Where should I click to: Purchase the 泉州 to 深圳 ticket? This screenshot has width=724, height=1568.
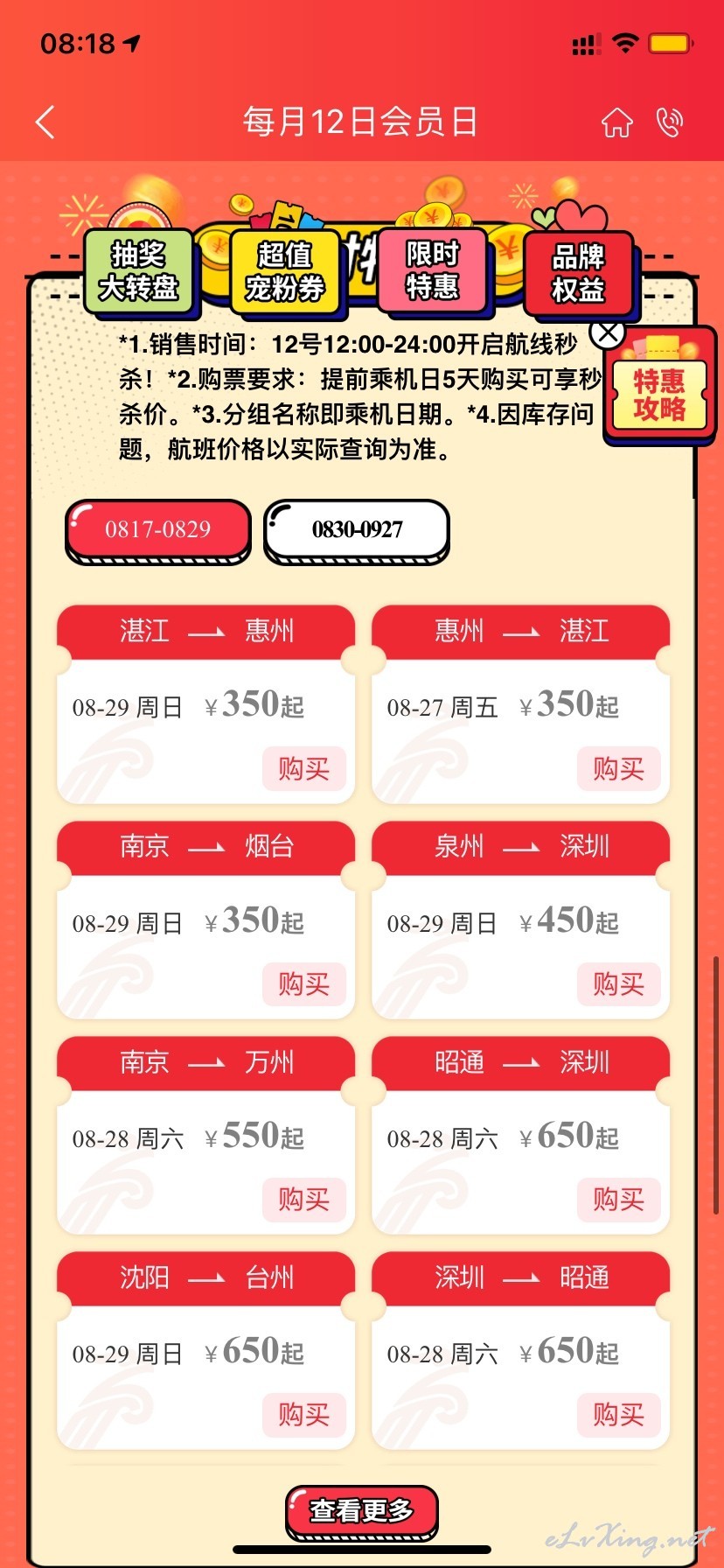click(618, 984)
